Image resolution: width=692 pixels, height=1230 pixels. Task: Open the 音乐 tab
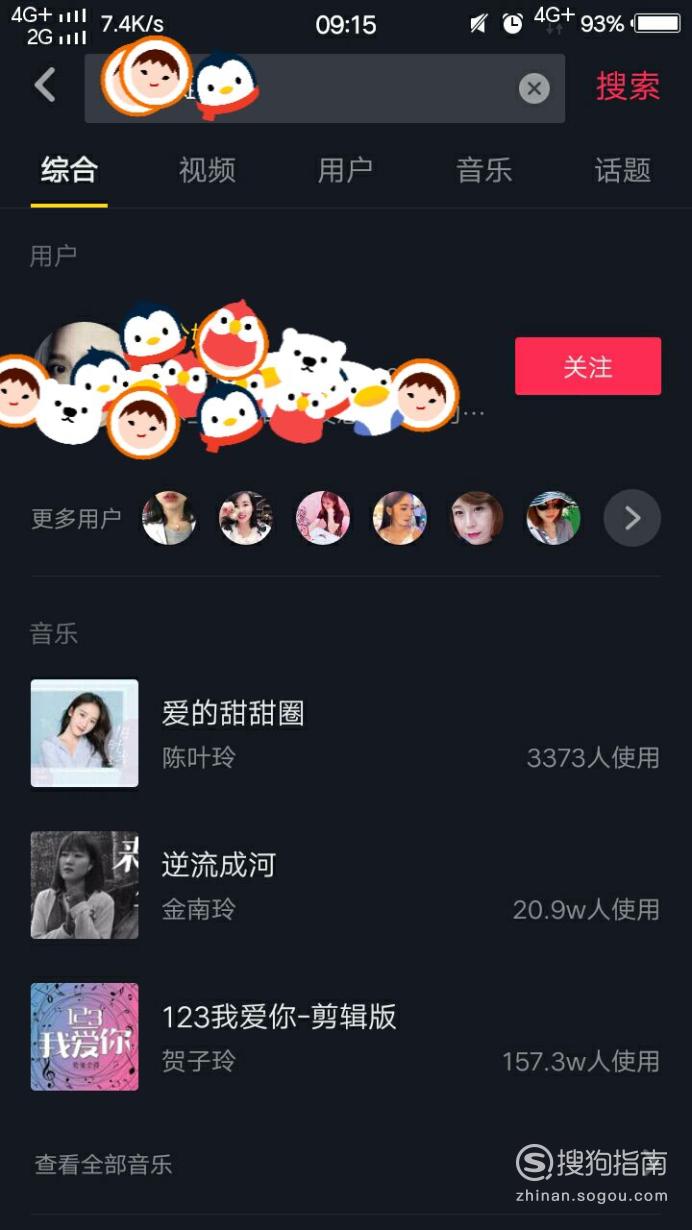(x=484, y=170)
